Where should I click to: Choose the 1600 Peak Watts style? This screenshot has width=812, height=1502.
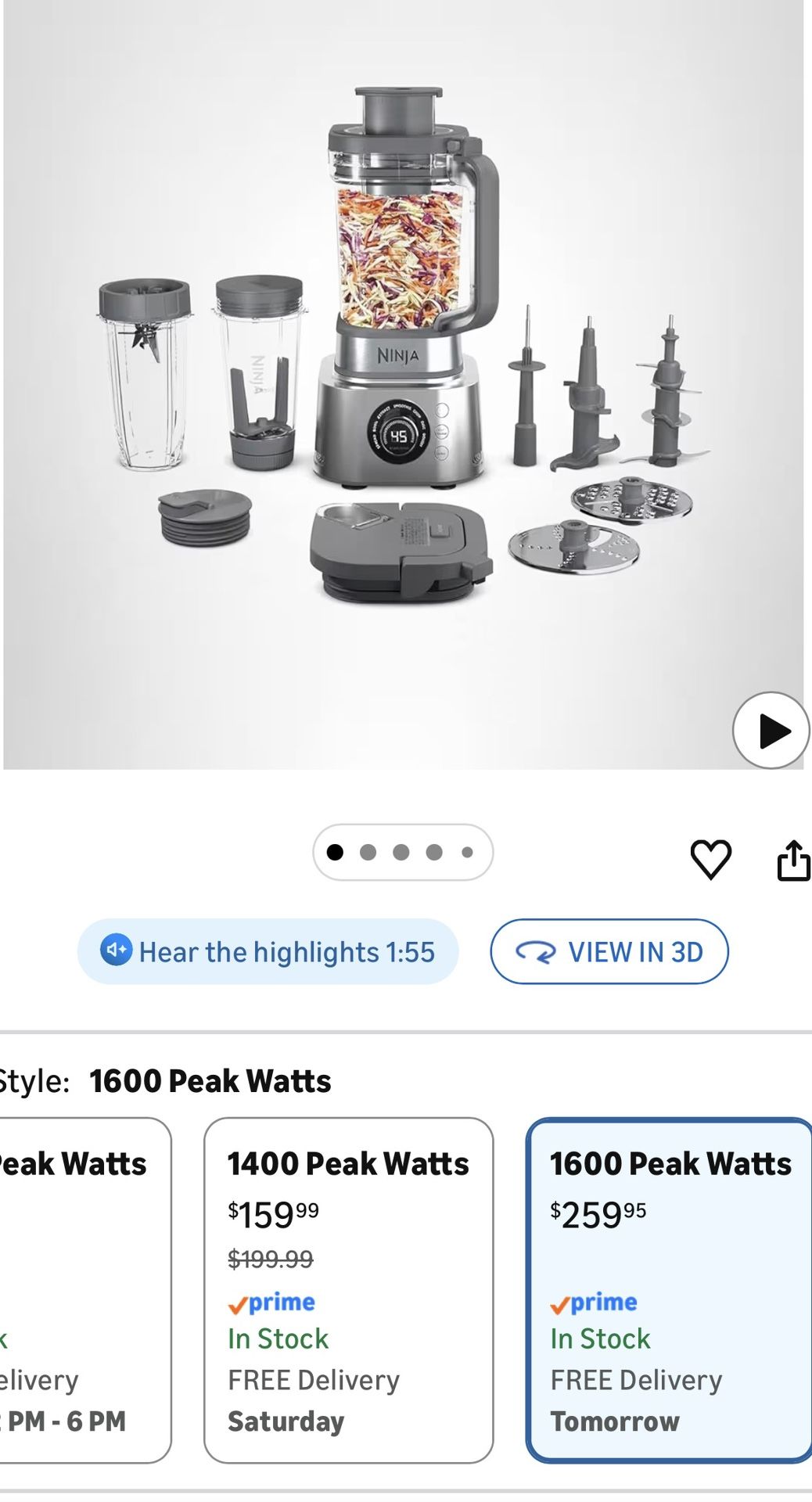[x=670, y=1290]
